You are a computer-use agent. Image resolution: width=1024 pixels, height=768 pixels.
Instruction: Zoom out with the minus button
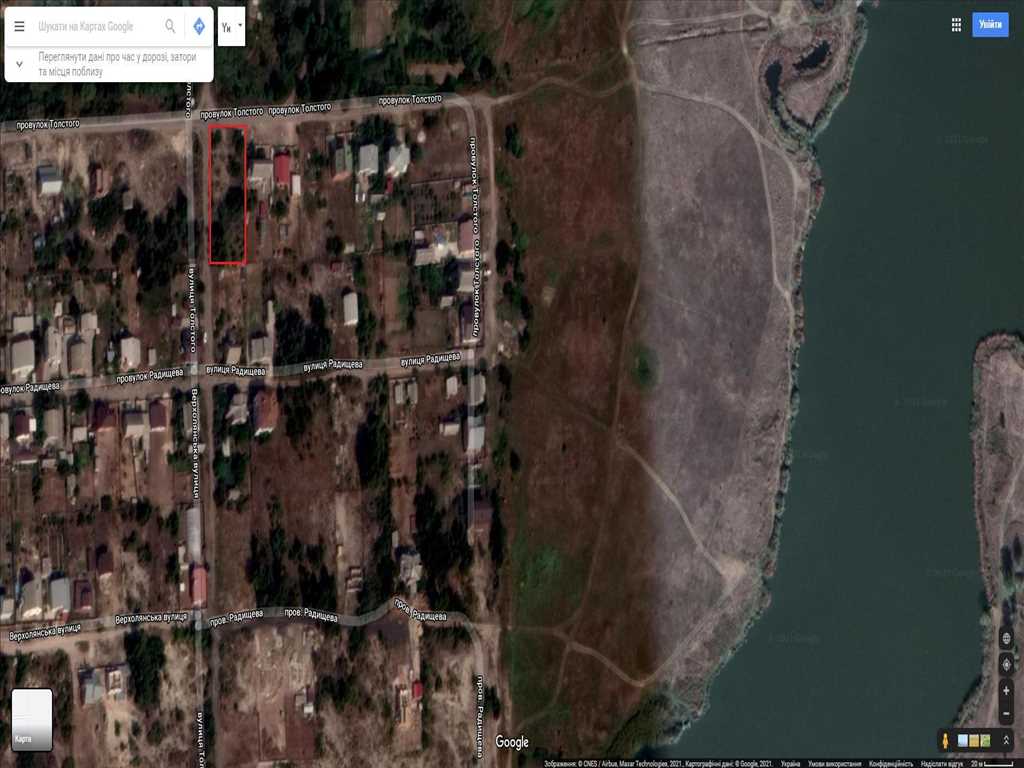tap(1006, 715)
